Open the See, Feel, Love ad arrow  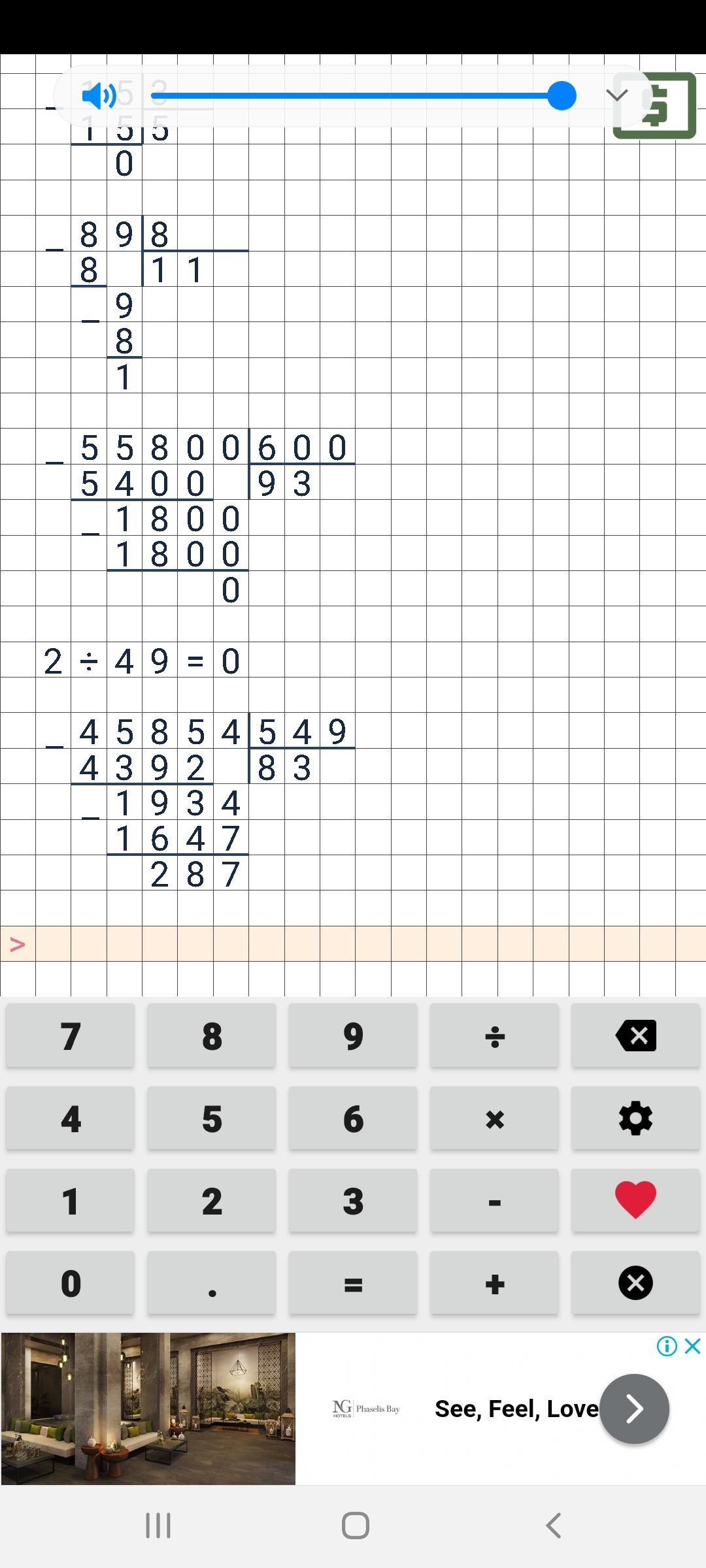point(634,1409)
